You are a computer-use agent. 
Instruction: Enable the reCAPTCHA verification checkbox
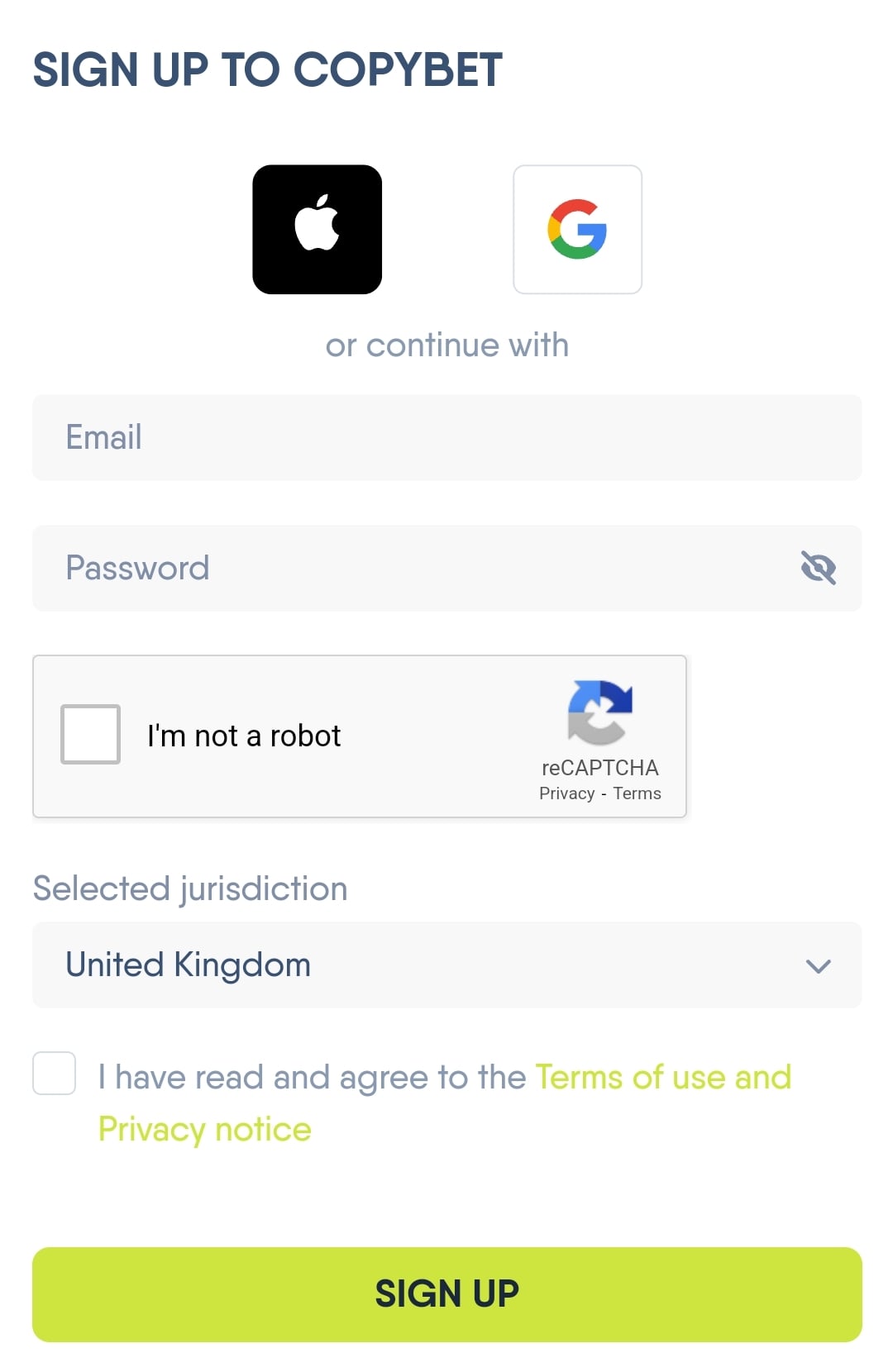coord(89,736)
